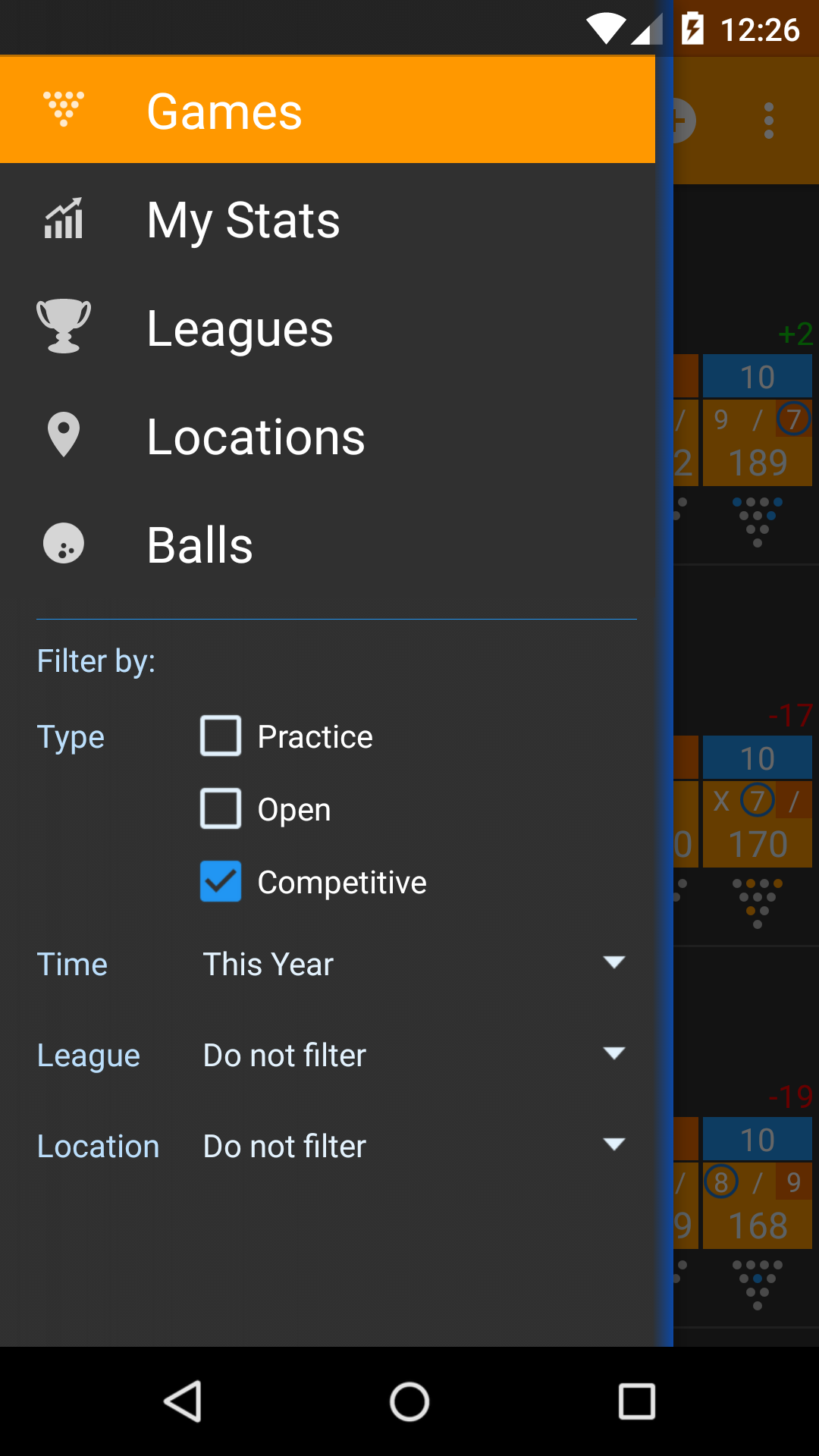Expand the Location filter dropdown
The image size is (819, 1456).
[x=414, y=1146]
